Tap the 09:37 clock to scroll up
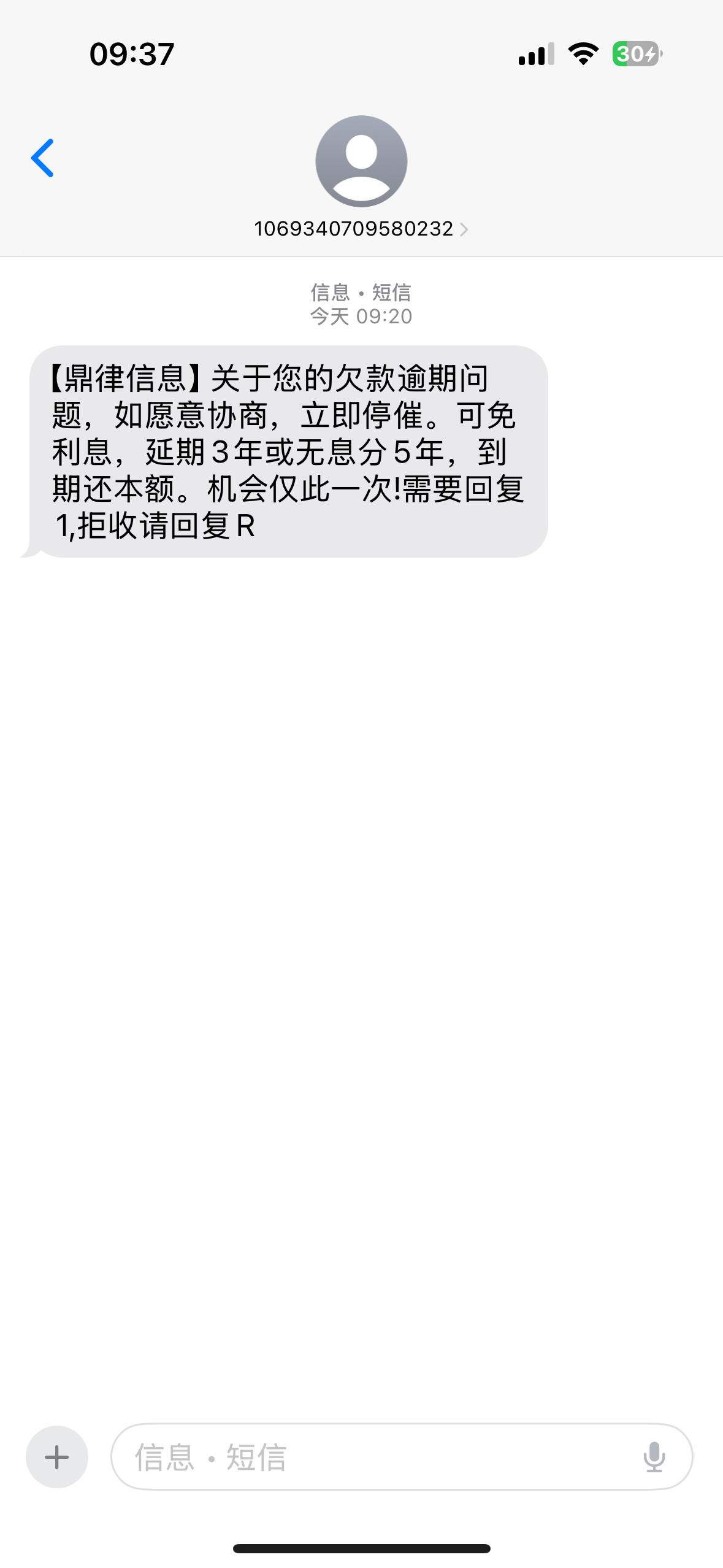The image size is (723, 1568). (x=132, y=55)
